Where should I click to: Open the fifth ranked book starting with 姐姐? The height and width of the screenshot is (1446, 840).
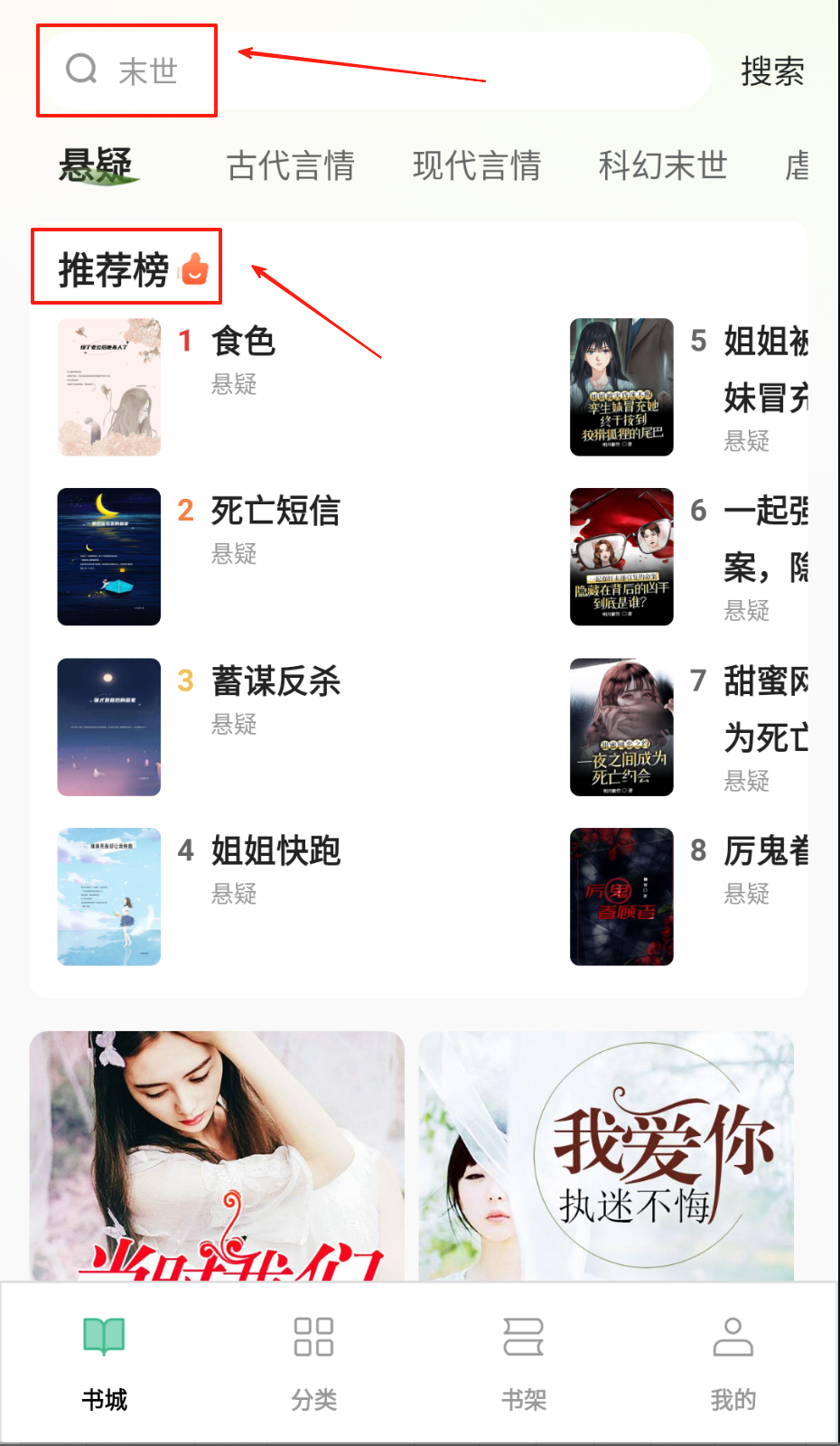764,342
